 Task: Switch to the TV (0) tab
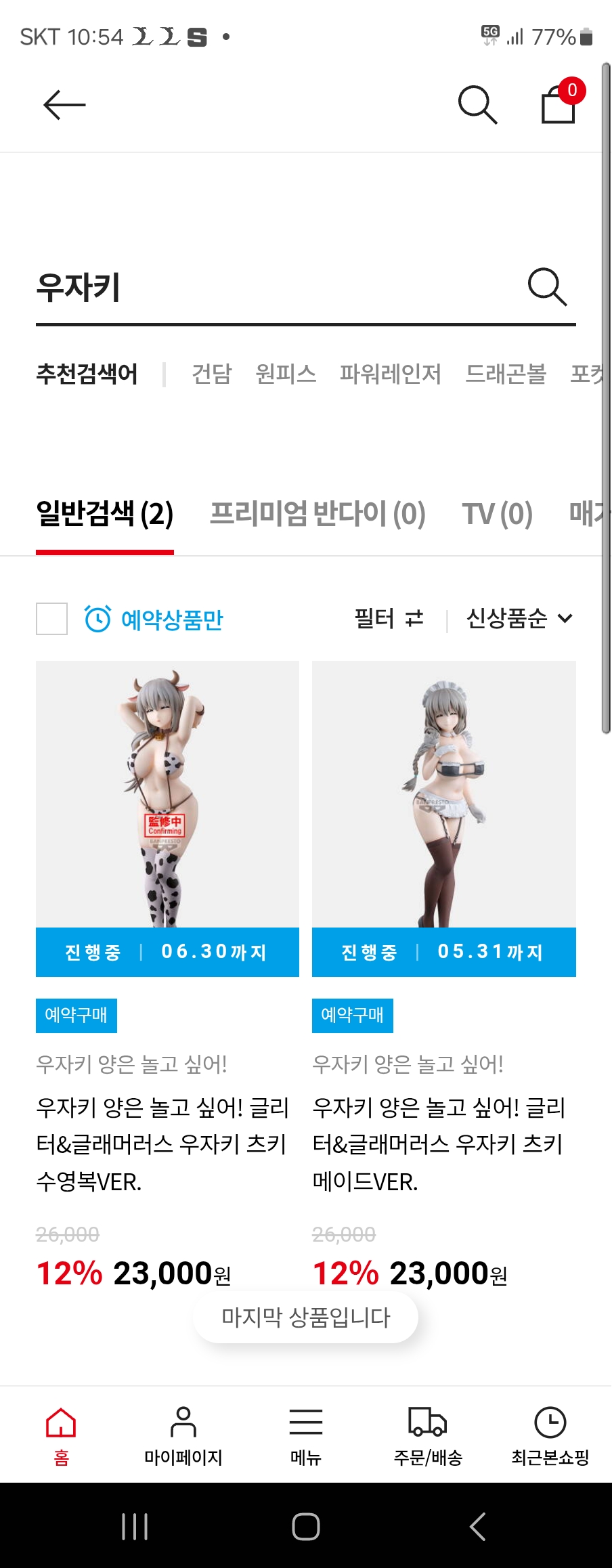[498, 514]
